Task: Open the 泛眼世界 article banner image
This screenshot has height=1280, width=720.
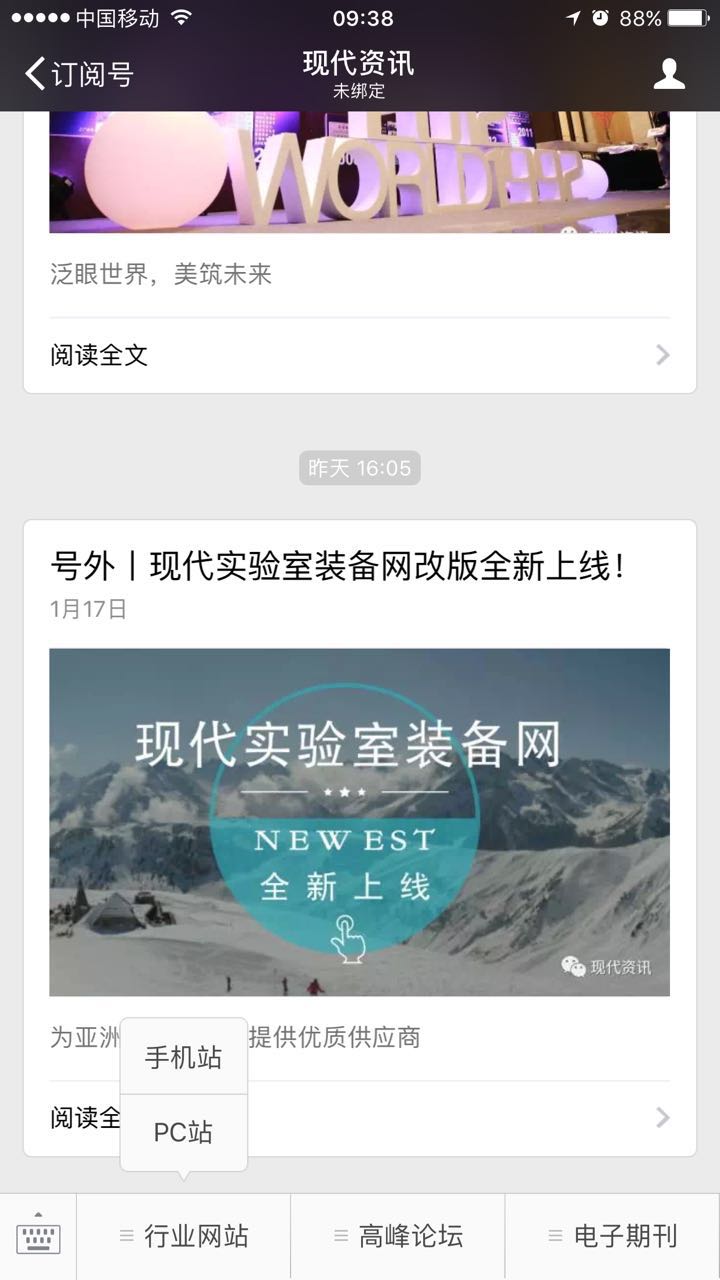Action: tap(360, 172)
